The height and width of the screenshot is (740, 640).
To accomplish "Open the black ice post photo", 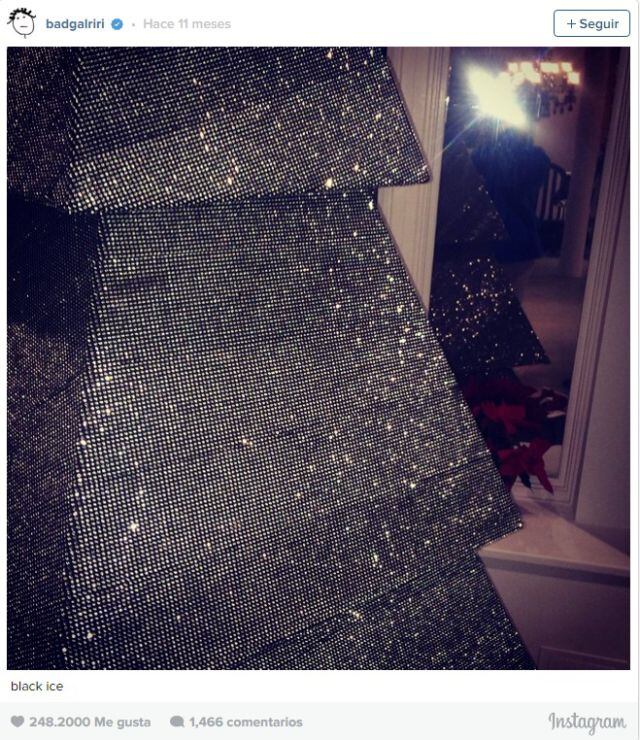I will [318, 358].
